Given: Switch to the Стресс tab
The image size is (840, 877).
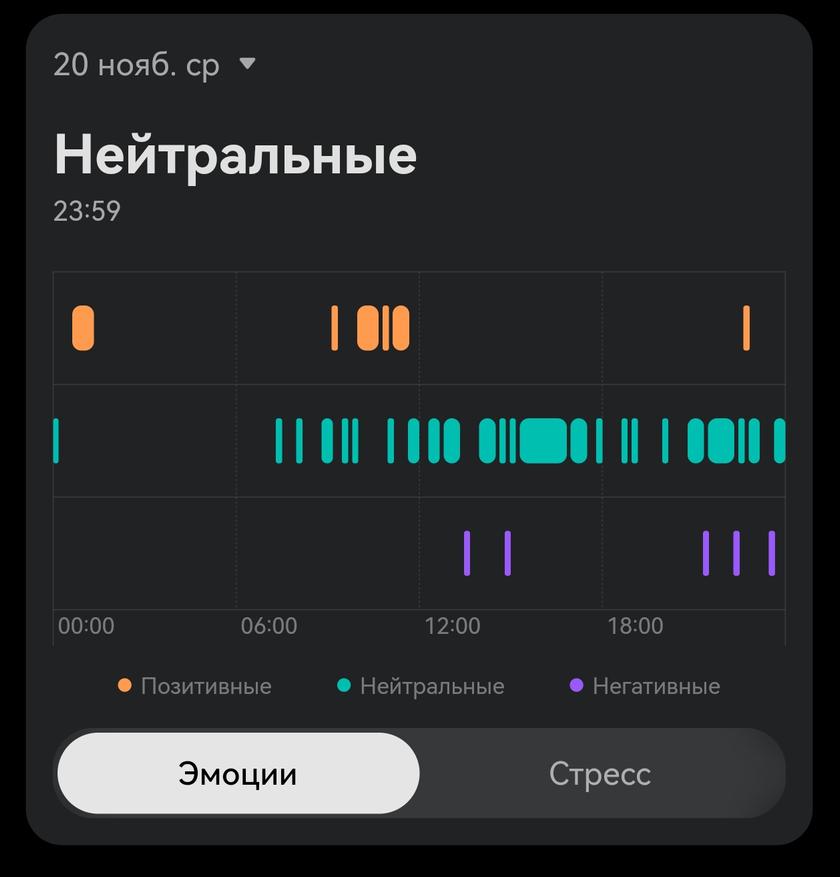Looking at the screenshot, I should [600, 773].
